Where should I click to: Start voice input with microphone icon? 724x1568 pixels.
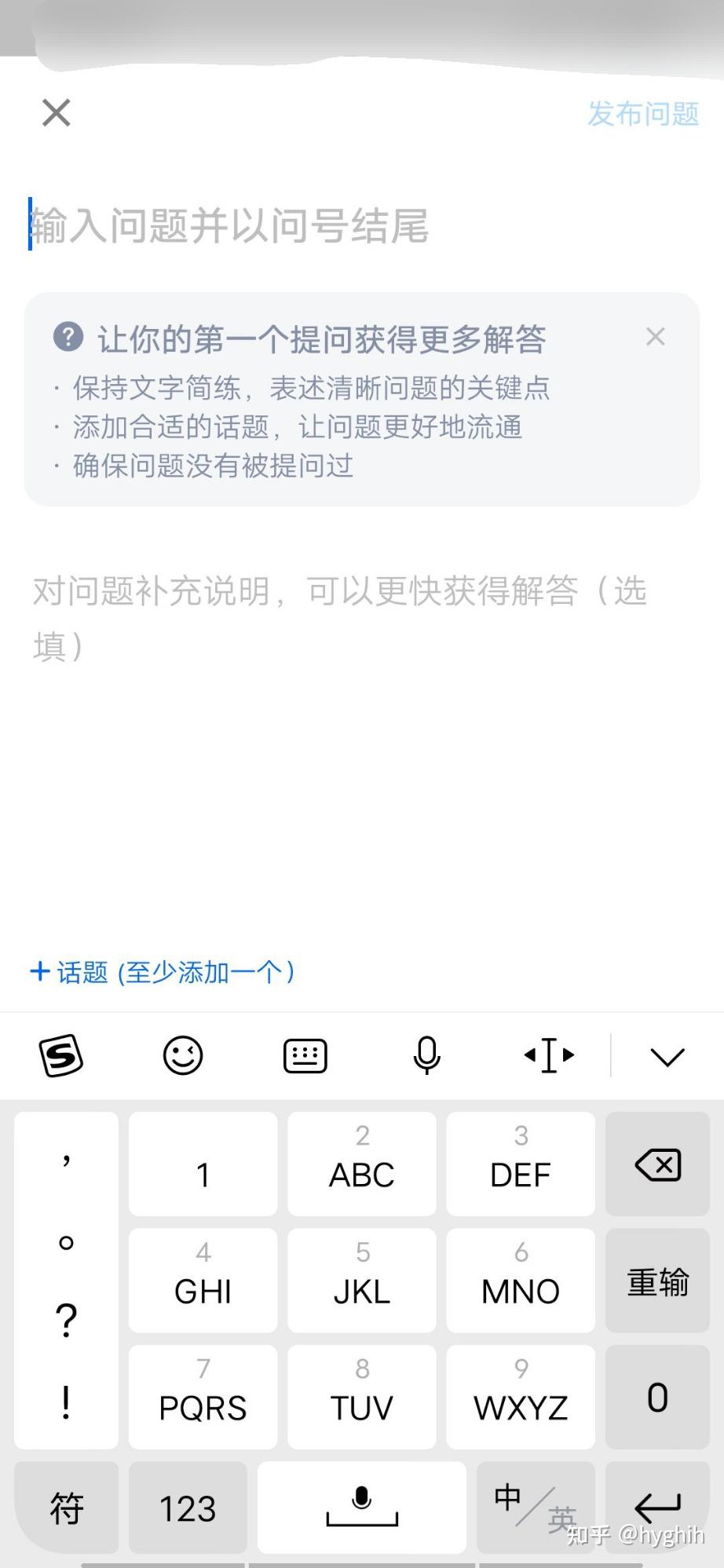pyautogui.click(x=426, y=1055)
